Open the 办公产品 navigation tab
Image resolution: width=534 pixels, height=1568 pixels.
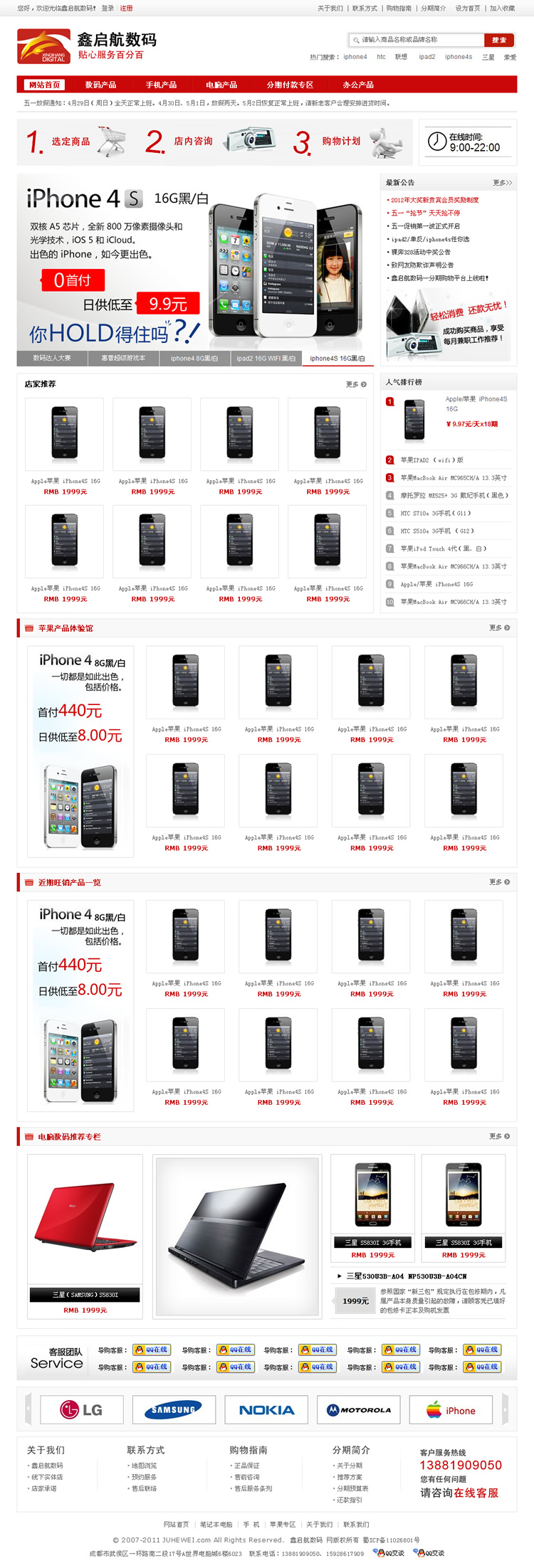[x=358, y=85]
